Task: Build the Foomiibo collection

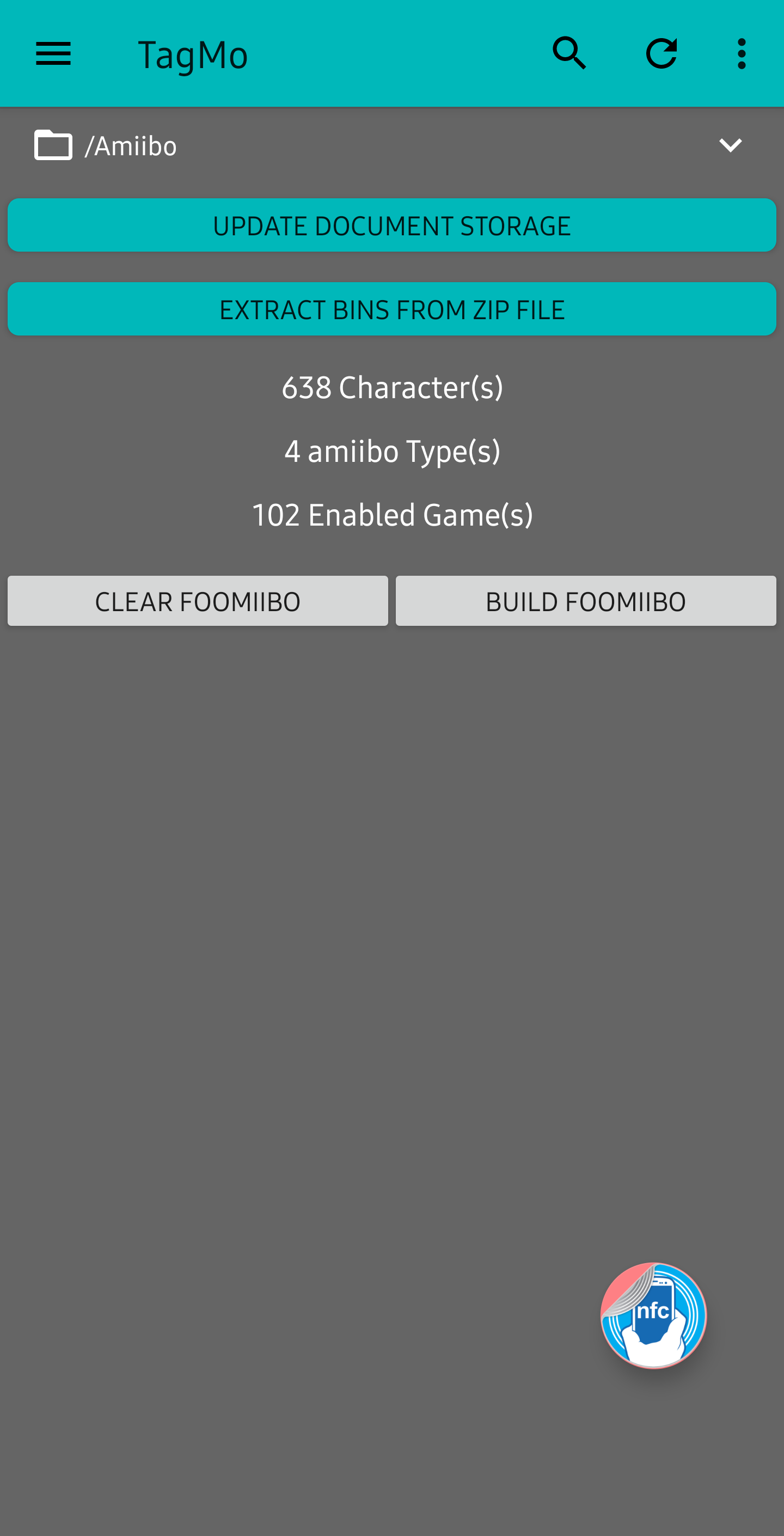Action: click(x=585, y=600)
